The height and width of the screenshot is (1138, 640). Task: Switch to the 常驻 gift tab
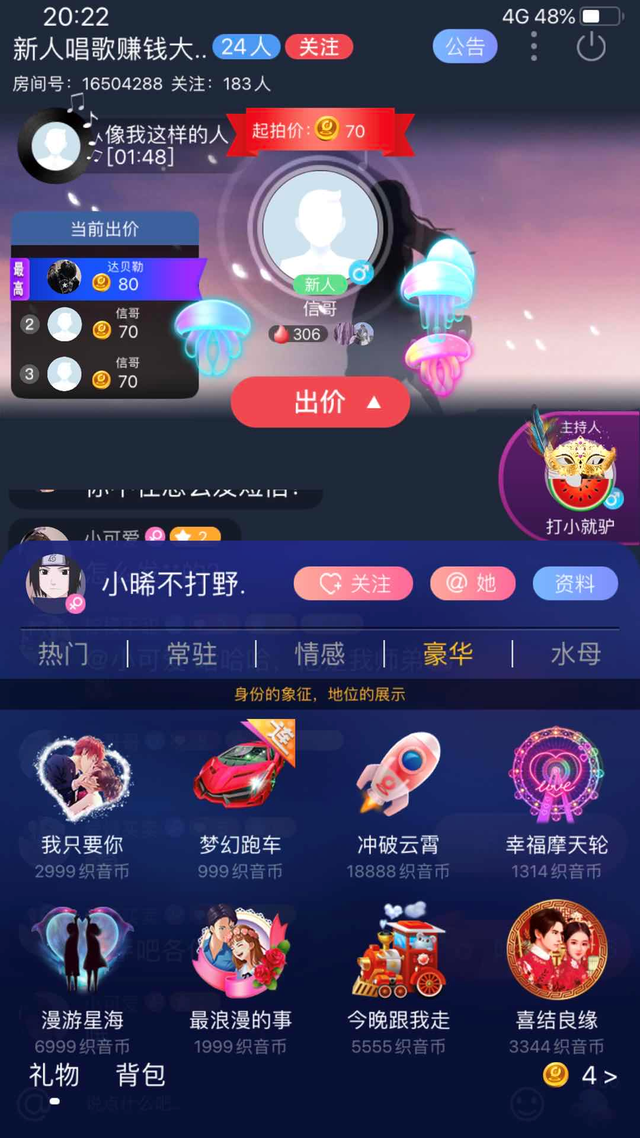pos(191,654)
